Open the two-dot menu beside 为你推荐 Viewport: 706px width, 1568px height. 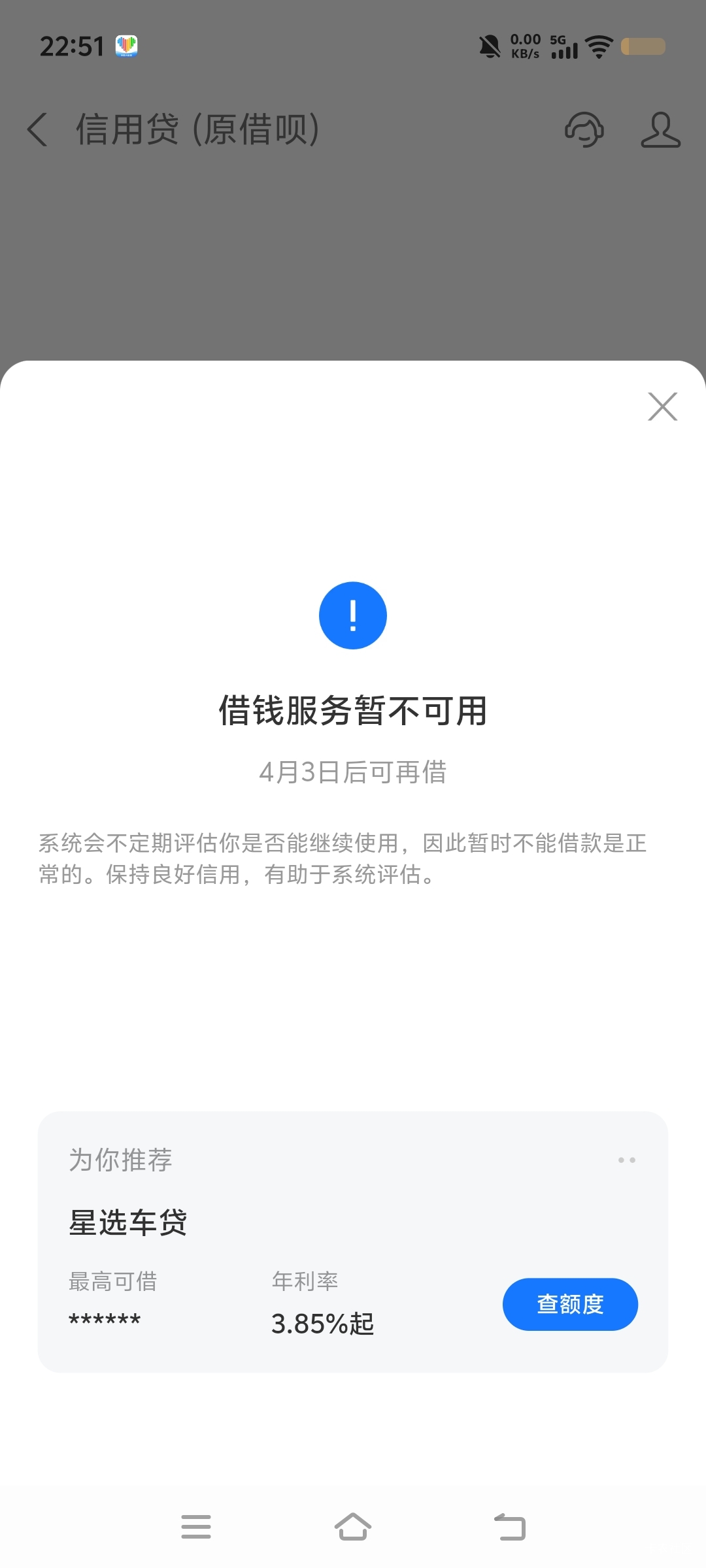click(x=626, y=1160)
